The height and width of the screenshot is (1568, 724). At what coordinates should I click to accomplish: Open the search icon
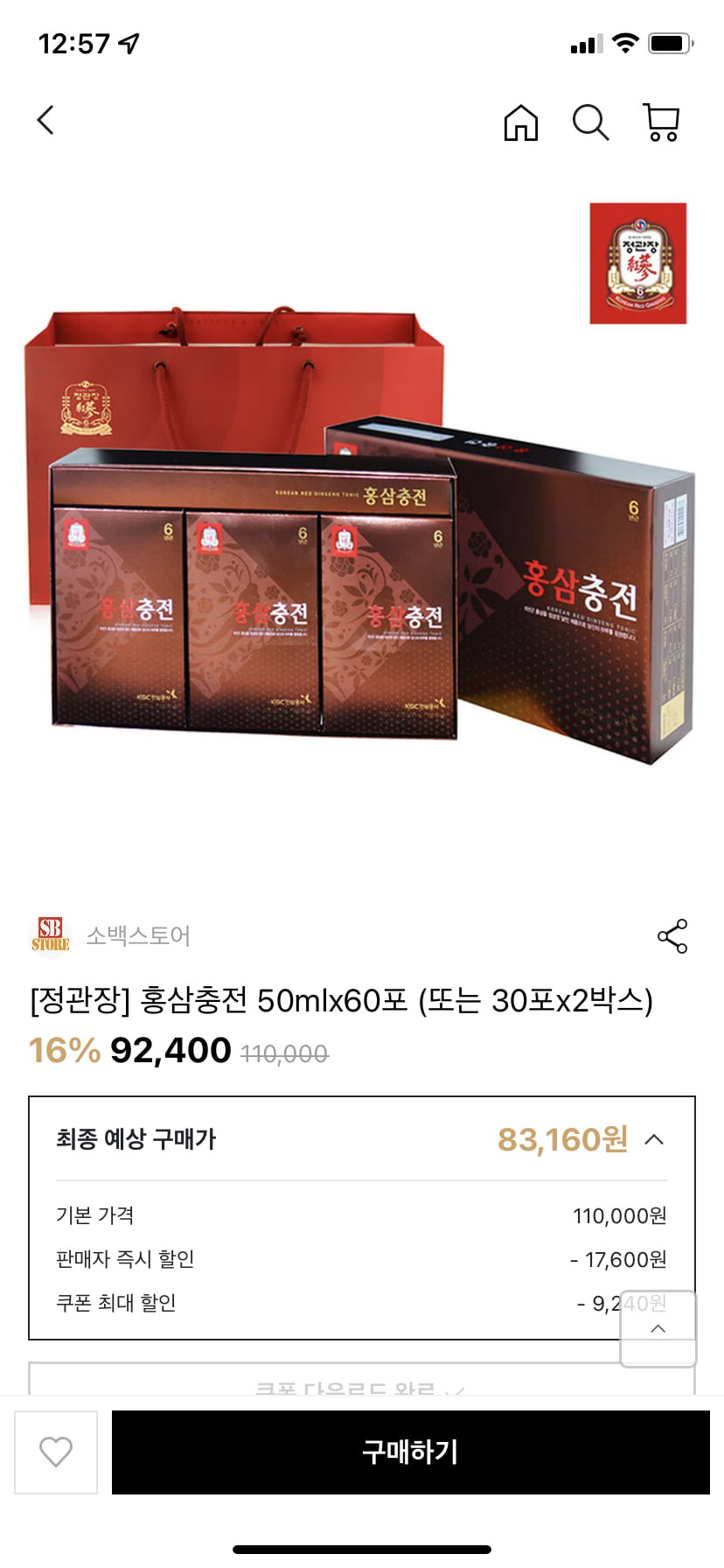tap(590, 122)
